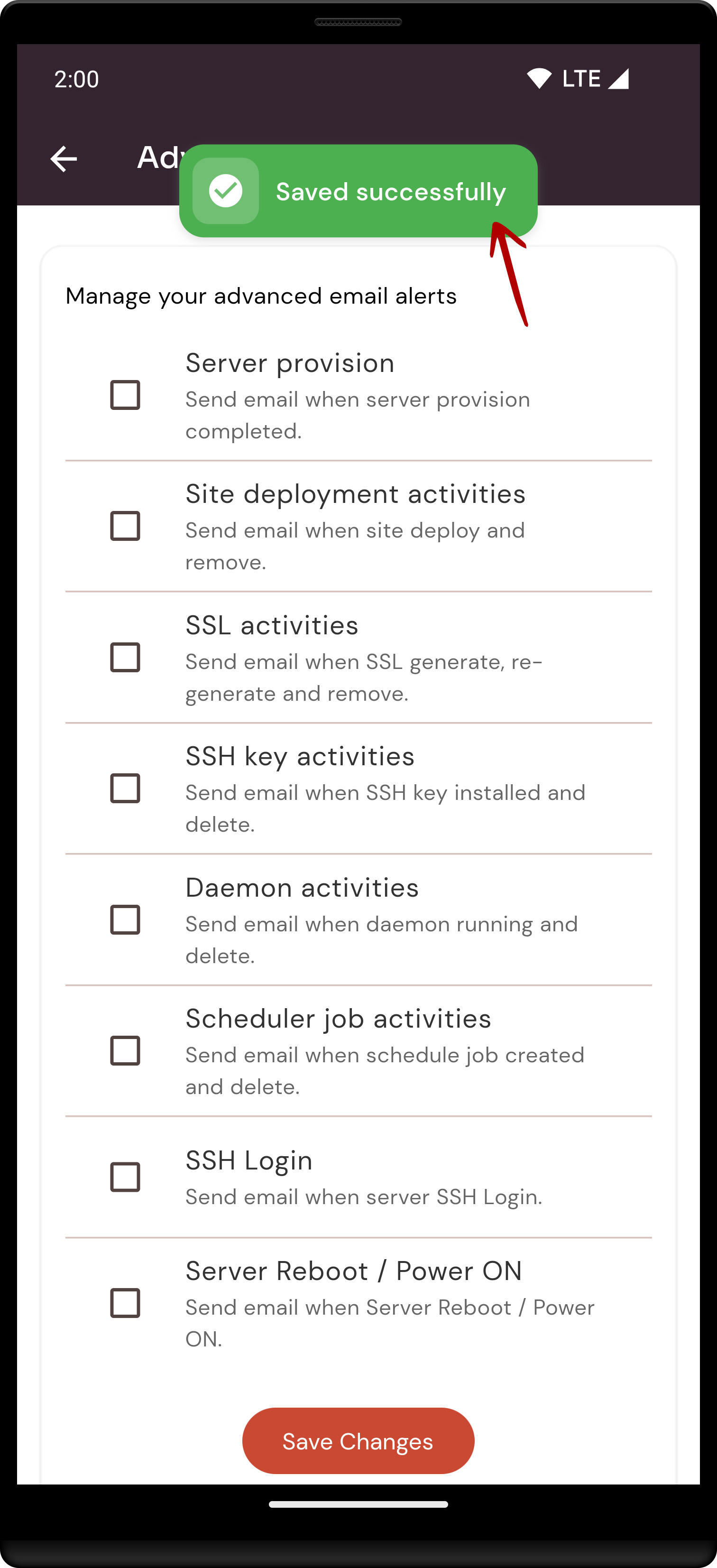Go back using the arrow icon
The width and height of the screenshot is (717, 1568).
click(x=63, y=159)
